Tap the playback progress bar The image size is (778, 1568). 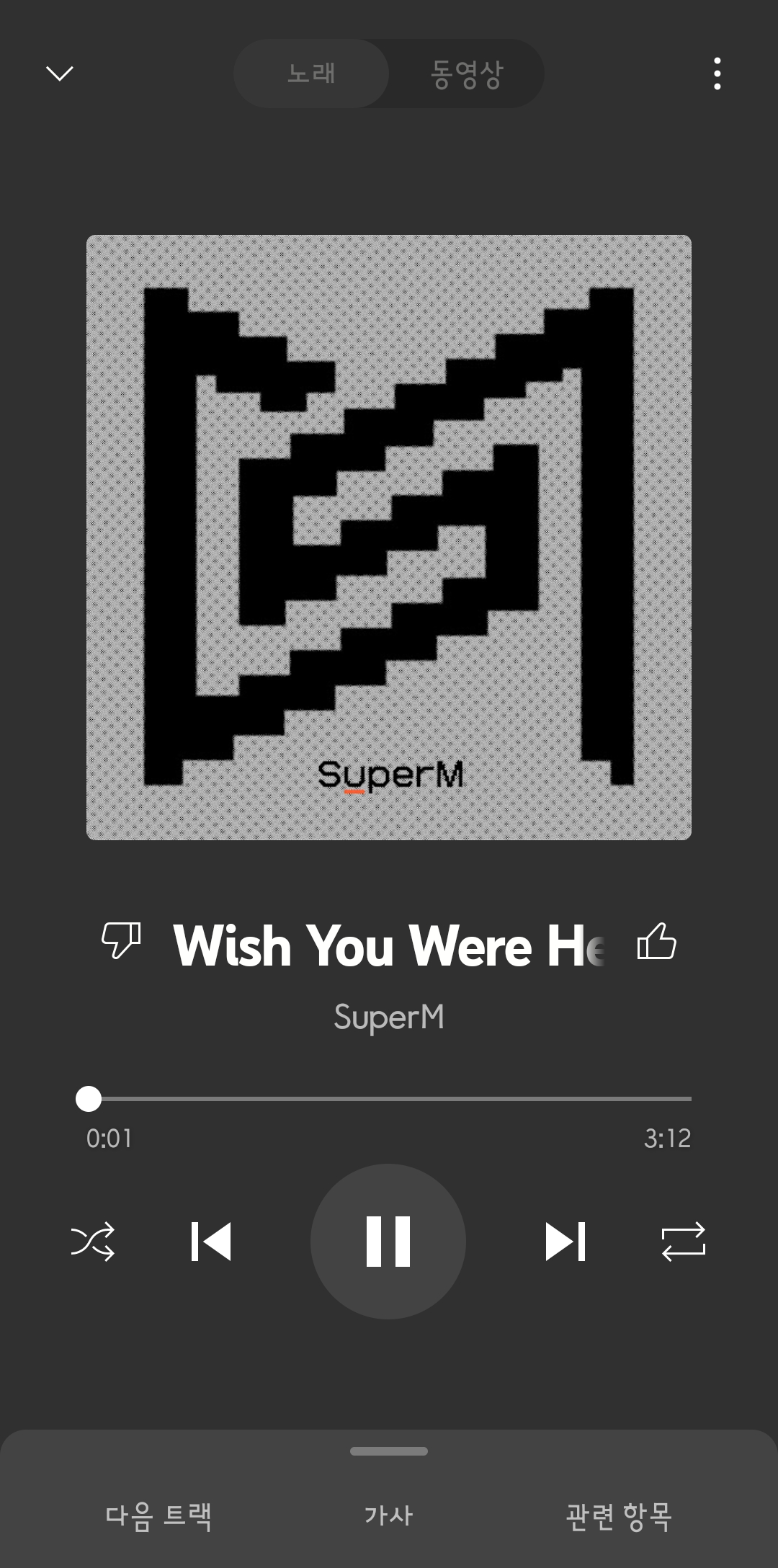click(x=389, y=1099)
